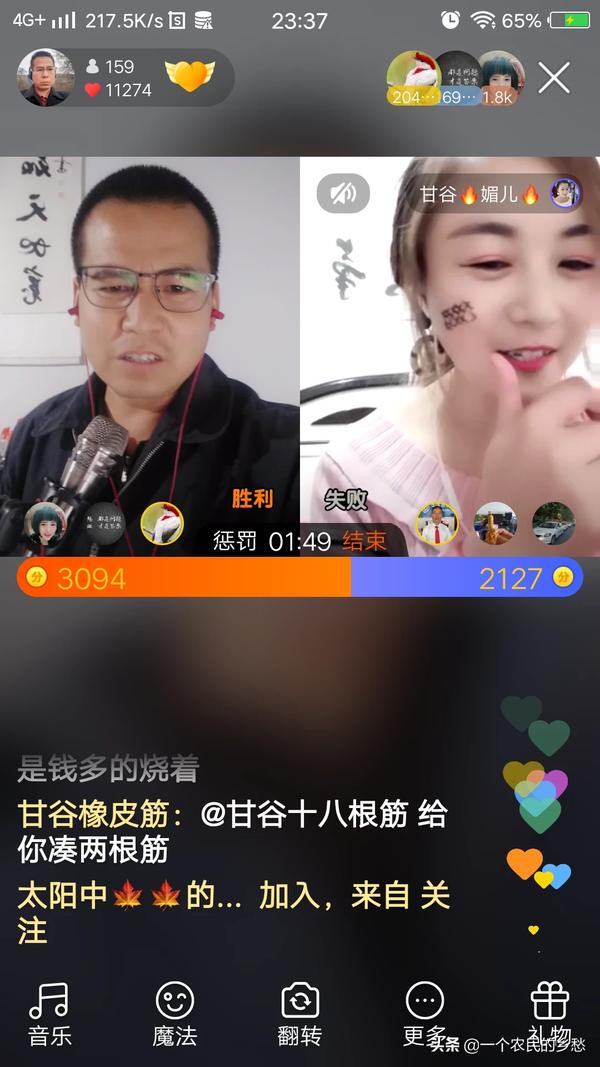
Task: View the top viewer with 204 contribution
Action: point(412,77)
